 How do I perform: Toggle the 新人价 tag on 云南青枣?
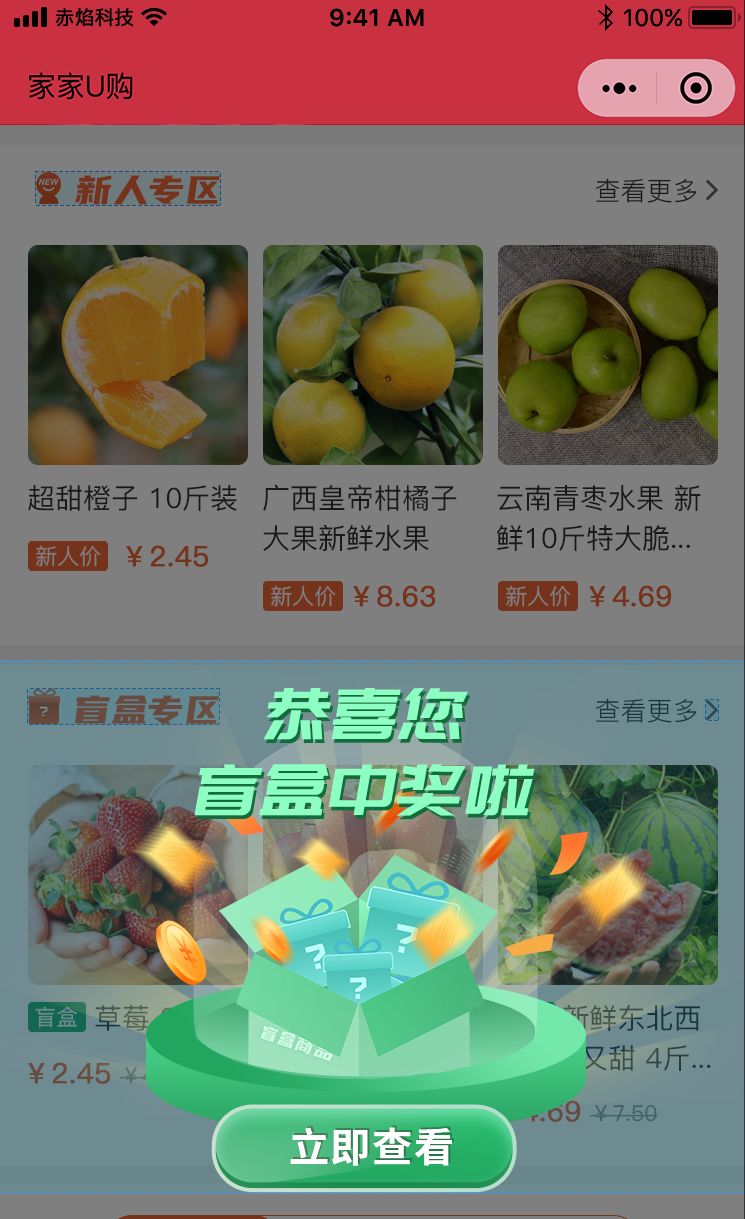click(536, 597)
